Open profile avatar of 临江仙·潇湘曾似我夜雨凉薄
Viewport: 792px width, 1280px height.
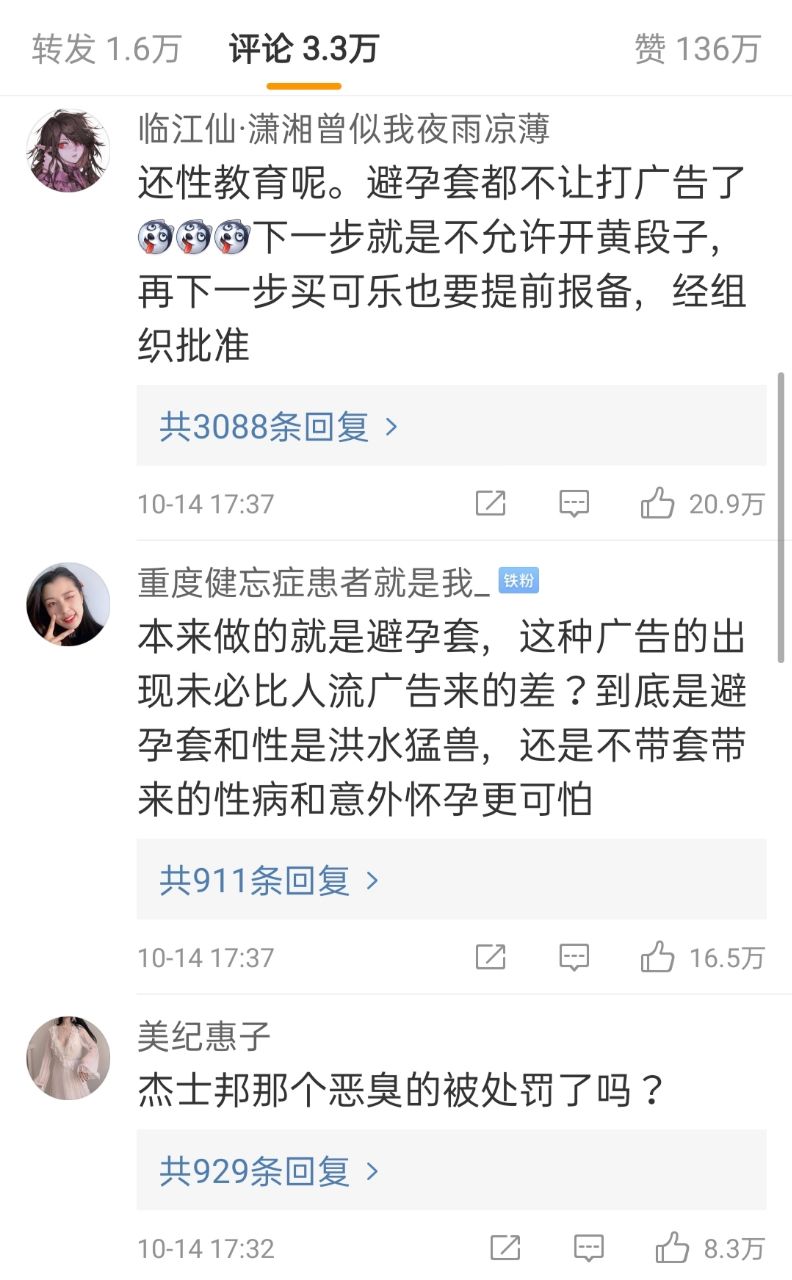[68, 150]
